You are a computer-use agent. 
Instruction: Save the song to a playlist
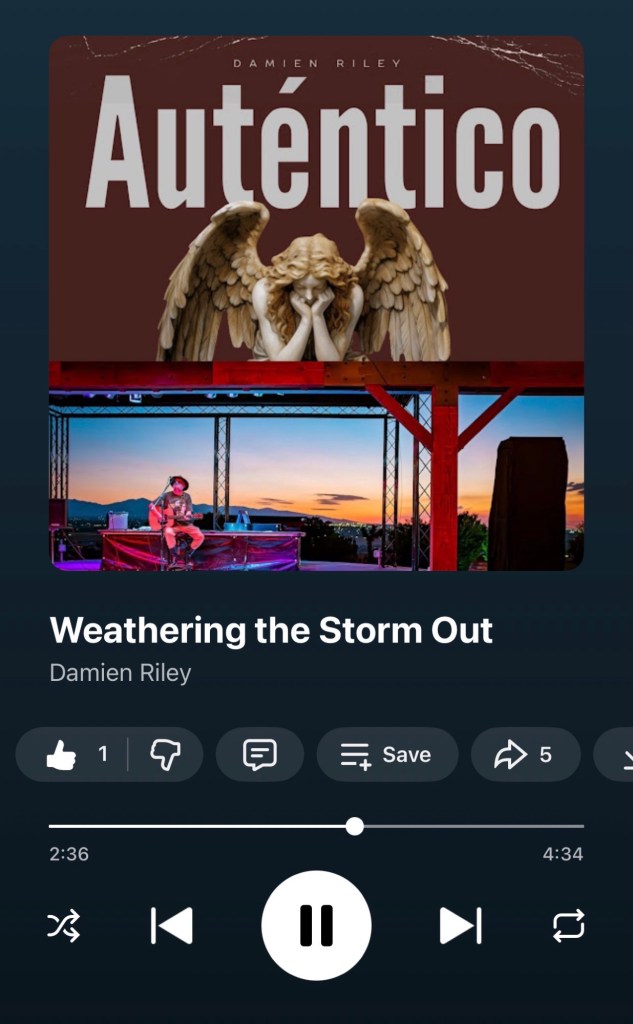point(387,755)
